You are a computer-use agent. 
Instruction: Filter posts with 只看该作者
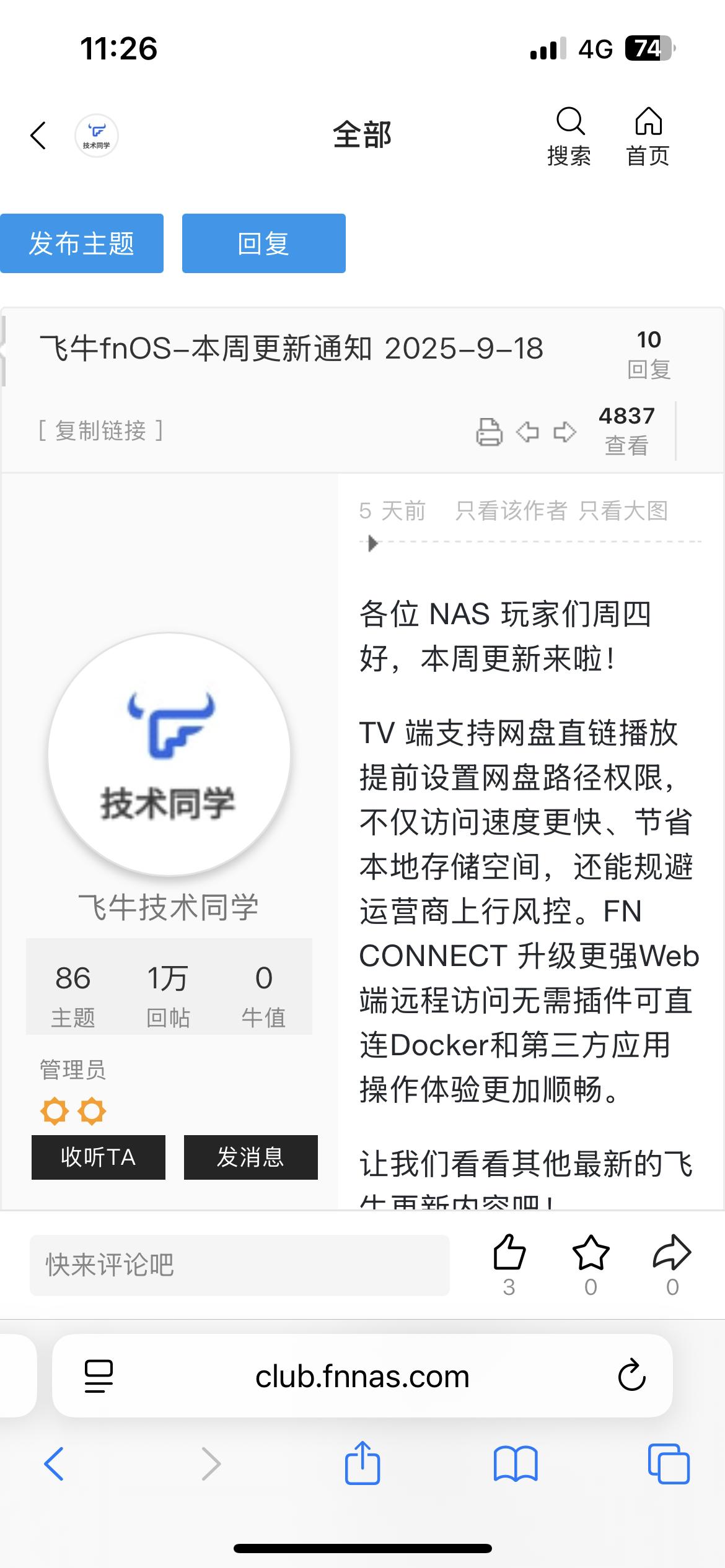point(511,511)
